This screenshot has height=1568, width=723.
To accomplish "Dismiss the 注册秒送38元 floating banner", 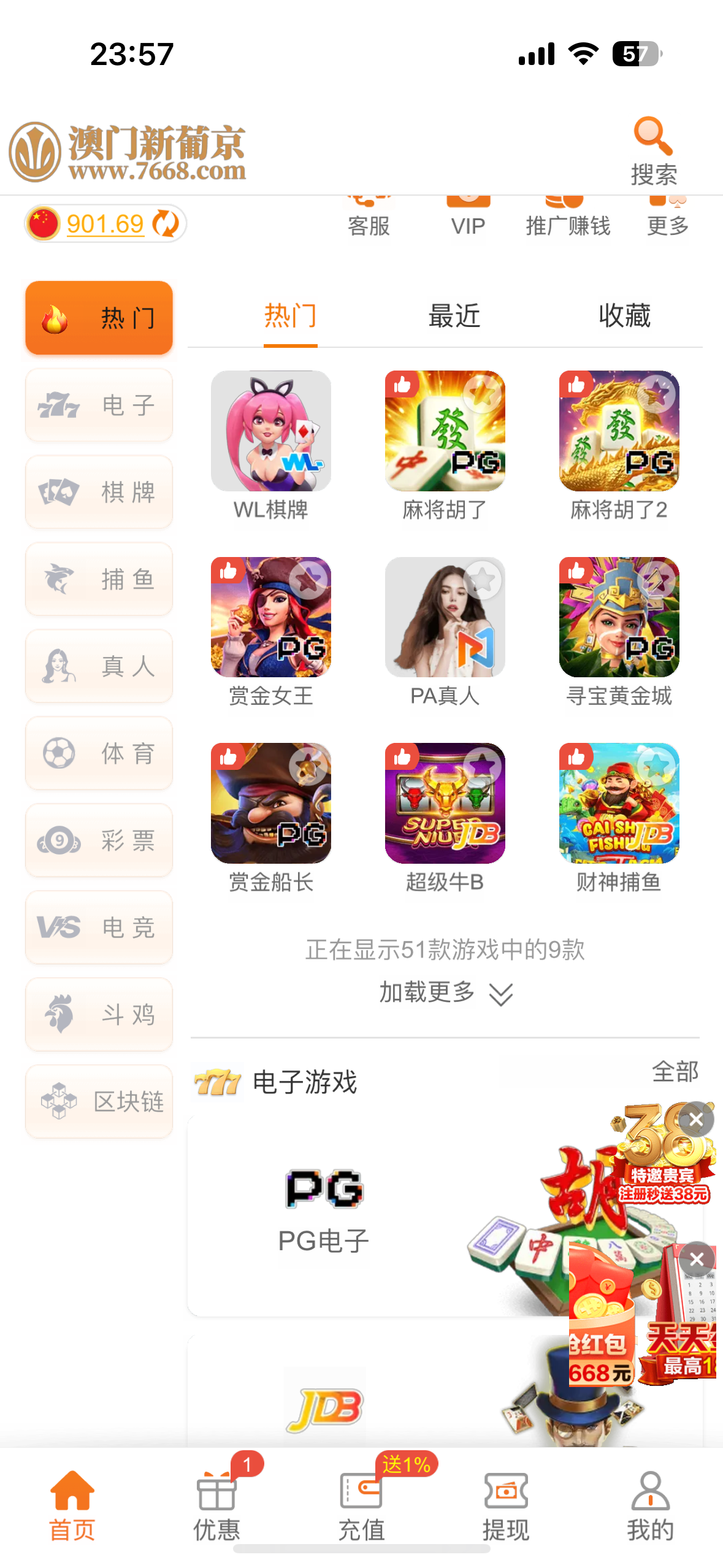I will [x=696, y=1120].
